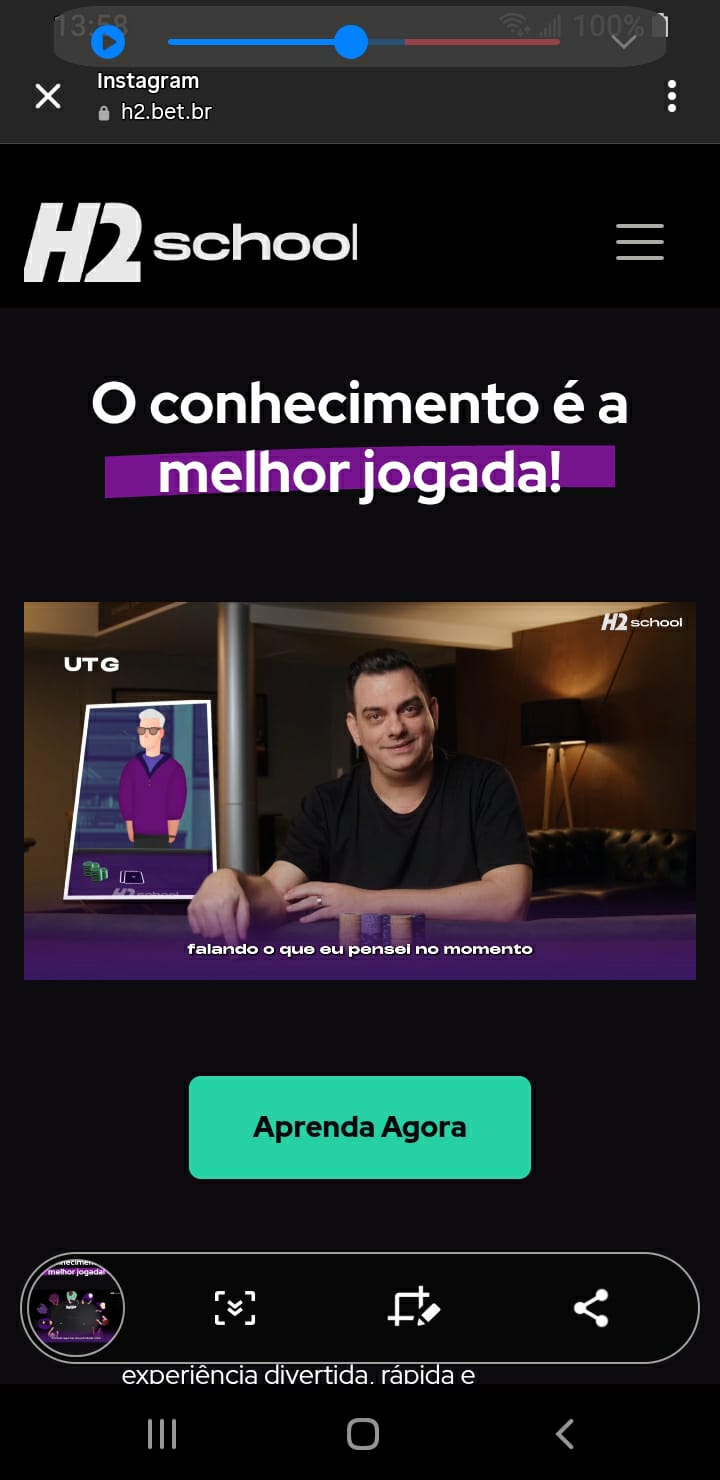Crop and edit the screenshot
The image size is (720, 1480).
tap(413, 1308)
